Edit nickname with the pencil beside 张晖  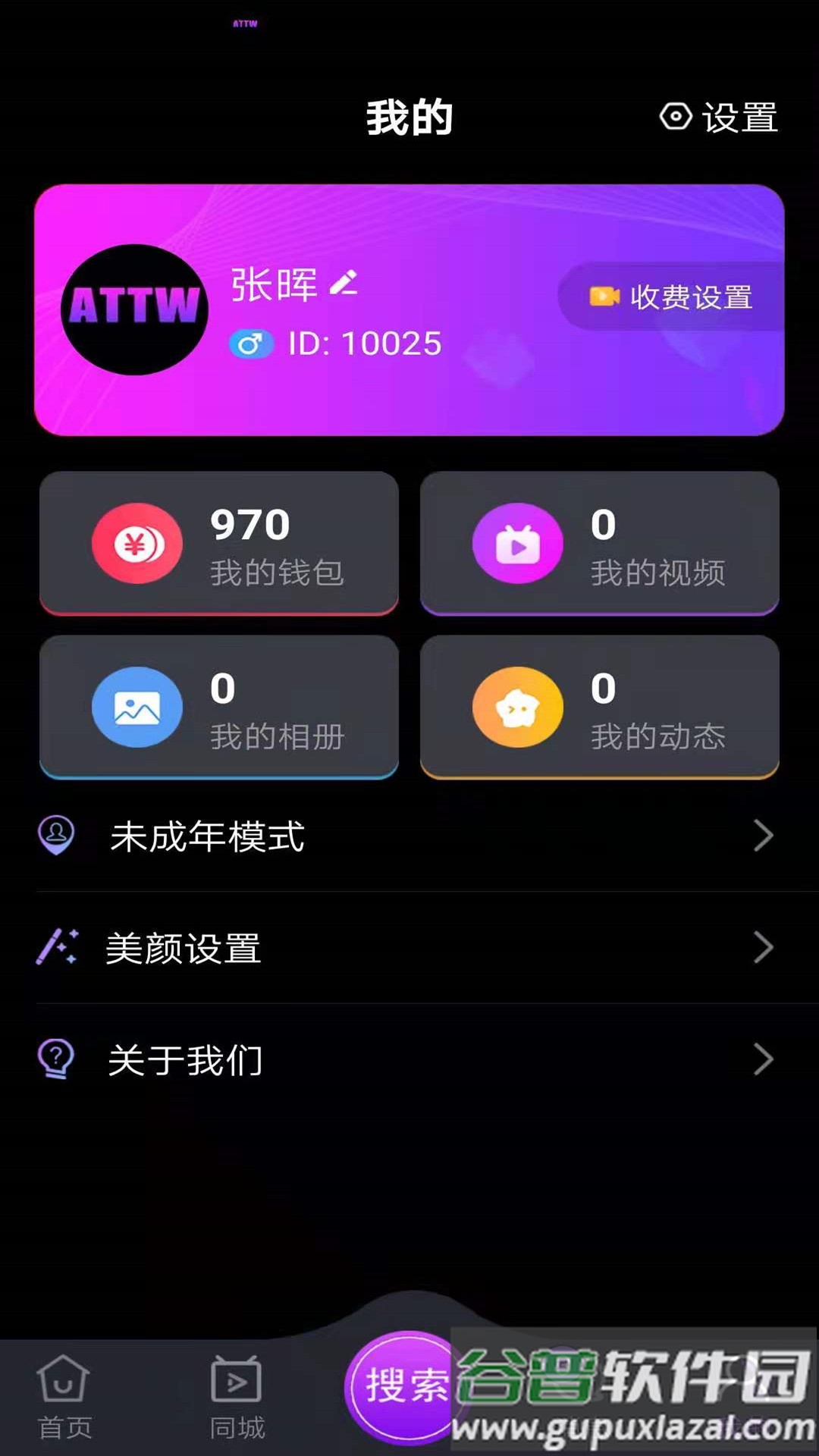pyautogui.click(x=343, y=284)
